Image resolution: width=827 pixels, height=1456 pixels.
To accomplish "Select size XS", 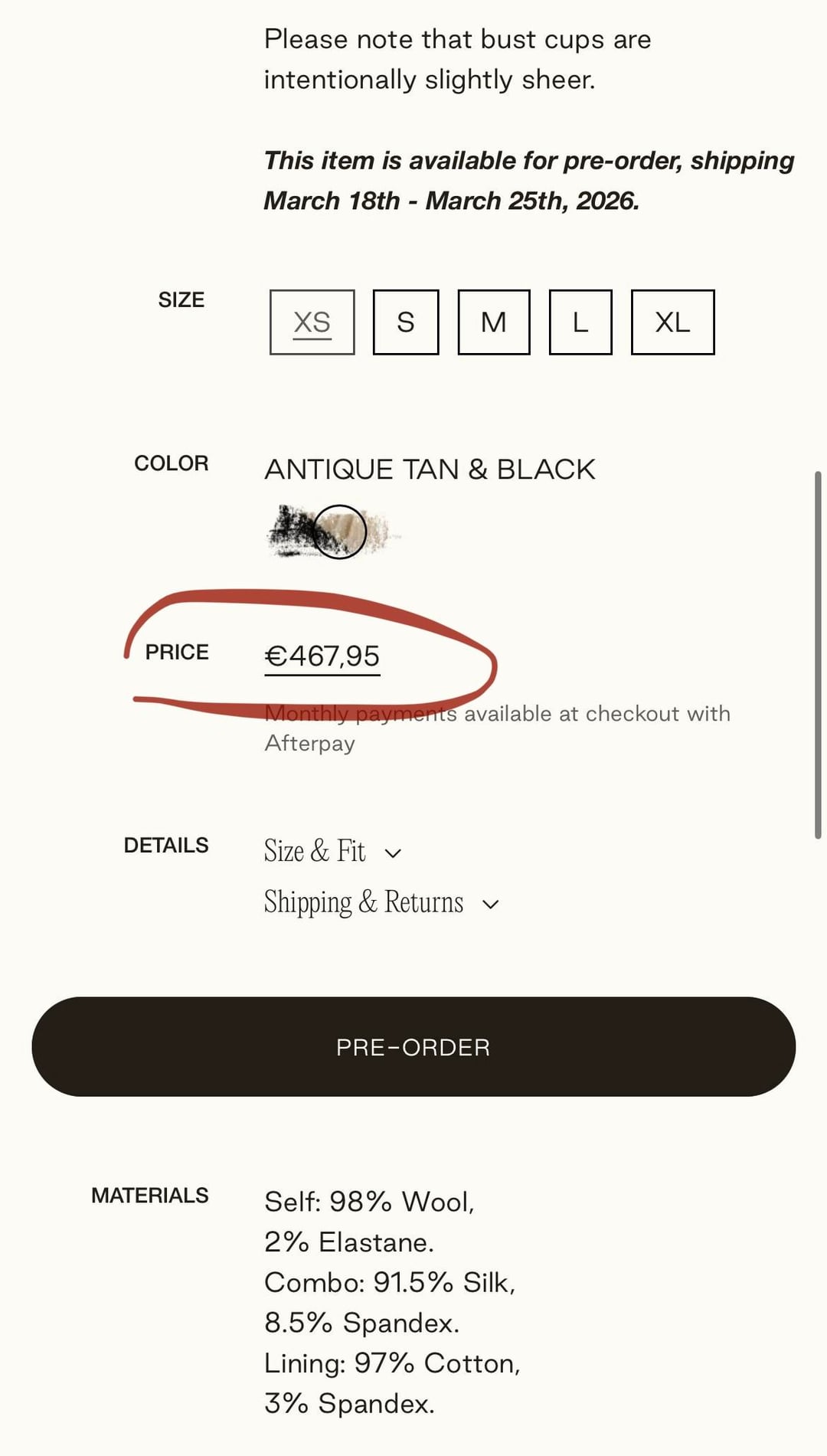I will point(312,322).
